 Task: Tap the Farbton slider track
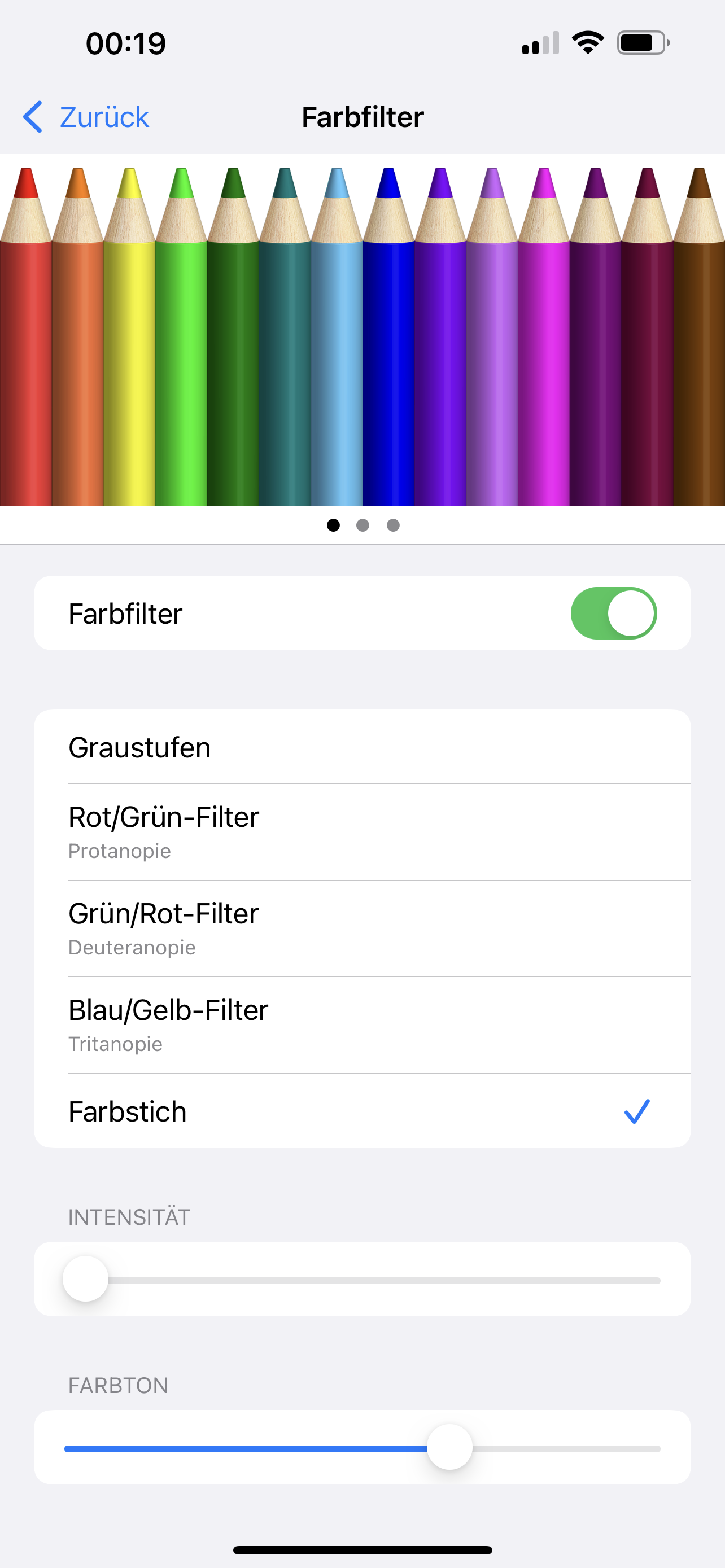coord(362,1447)
